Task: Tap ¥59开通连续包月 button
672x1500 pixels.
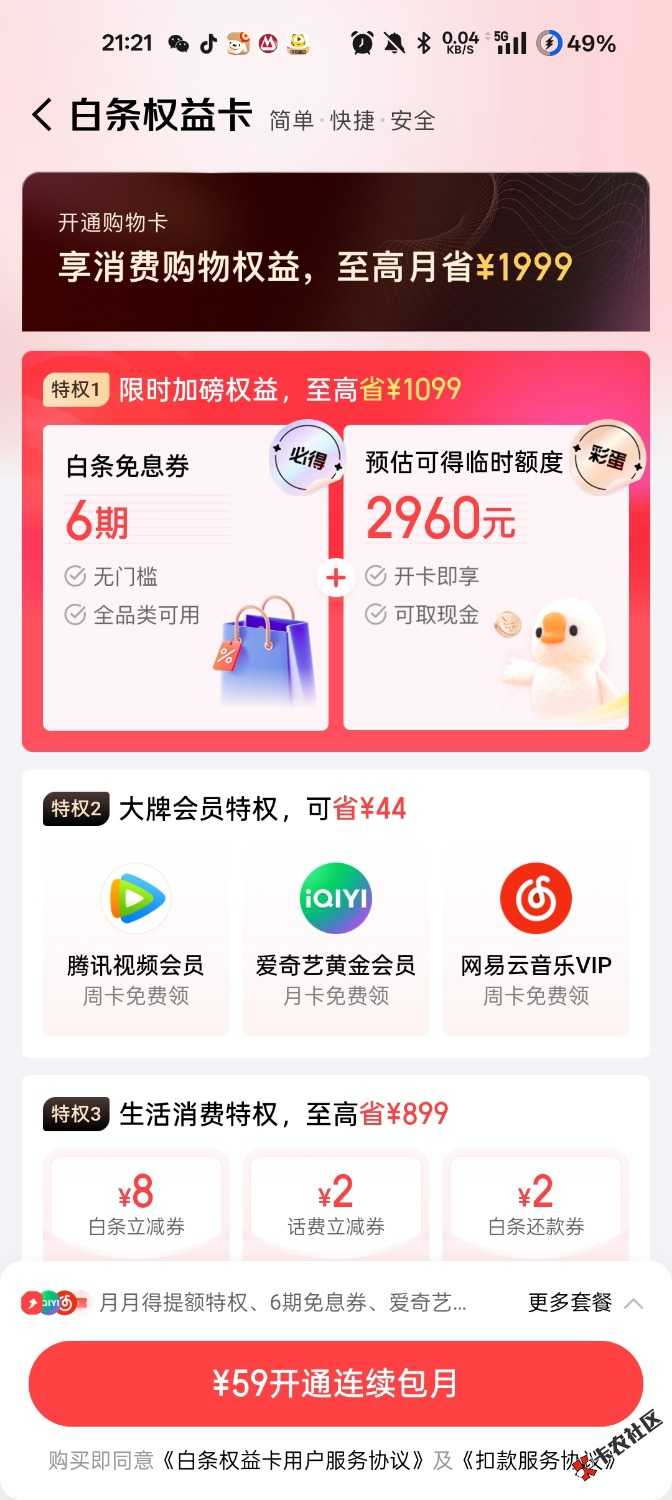Action: (336, 1384)
